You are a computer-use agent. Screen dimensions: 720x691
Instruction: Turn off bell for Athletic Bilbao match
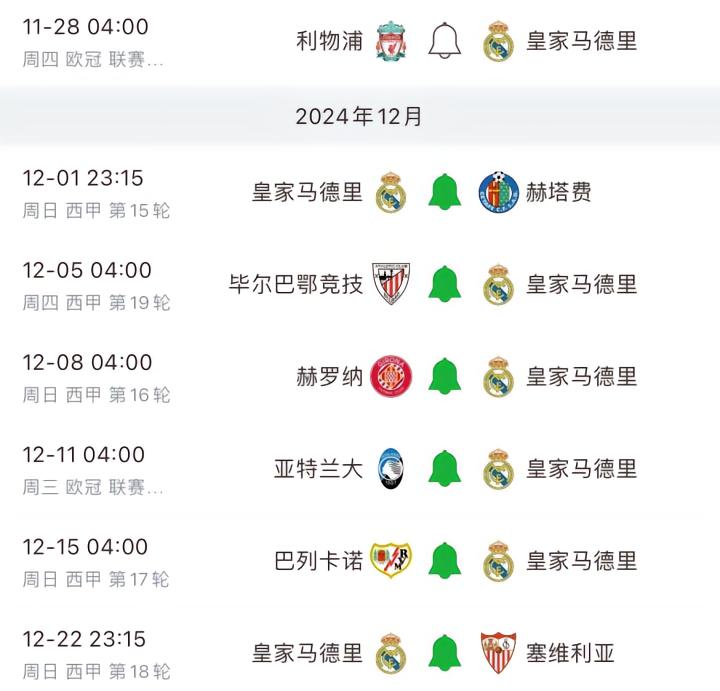[x=444, y=284]
